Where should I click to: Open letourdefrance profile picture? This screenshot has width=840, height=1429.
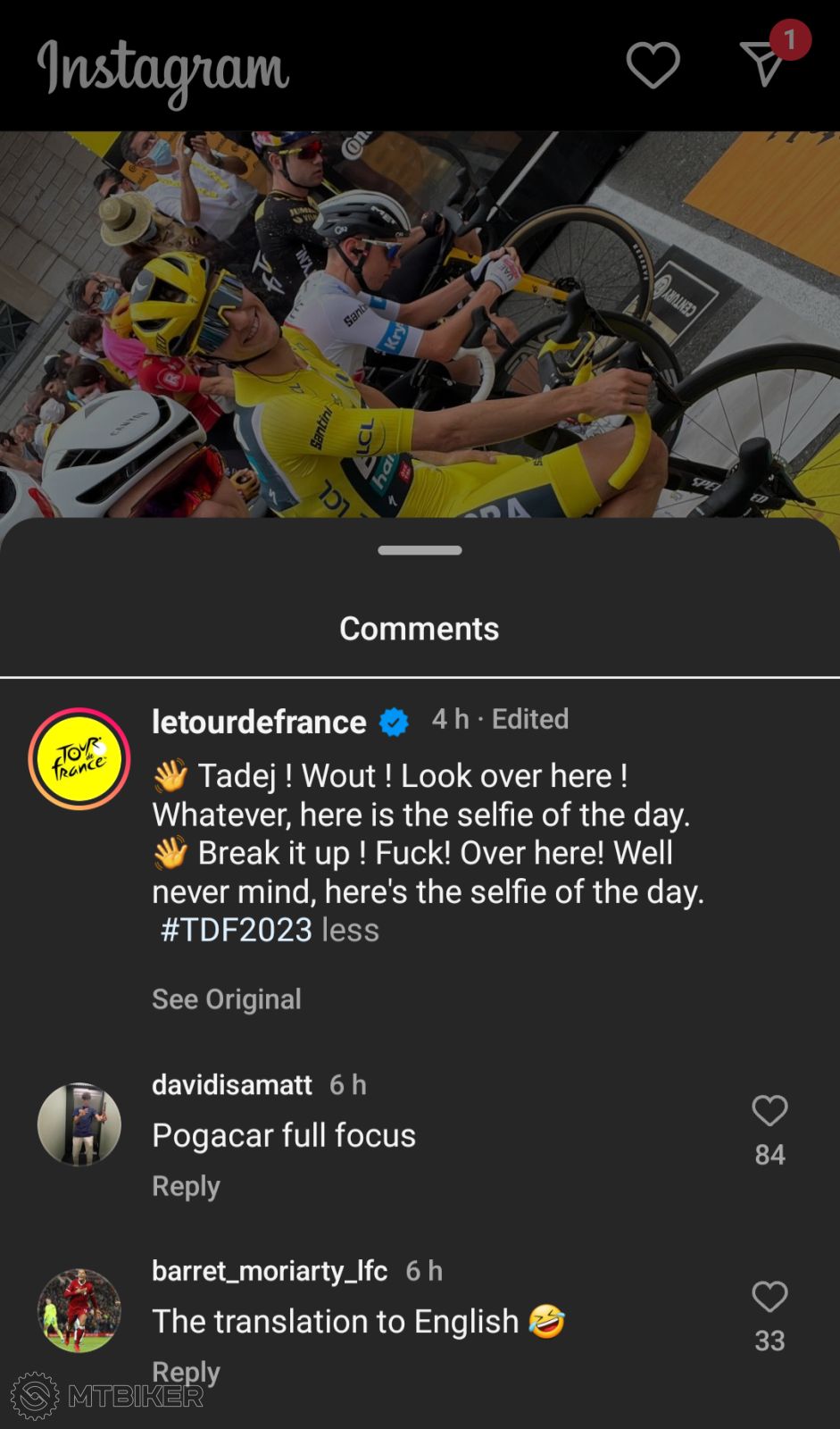coord(79,759)
